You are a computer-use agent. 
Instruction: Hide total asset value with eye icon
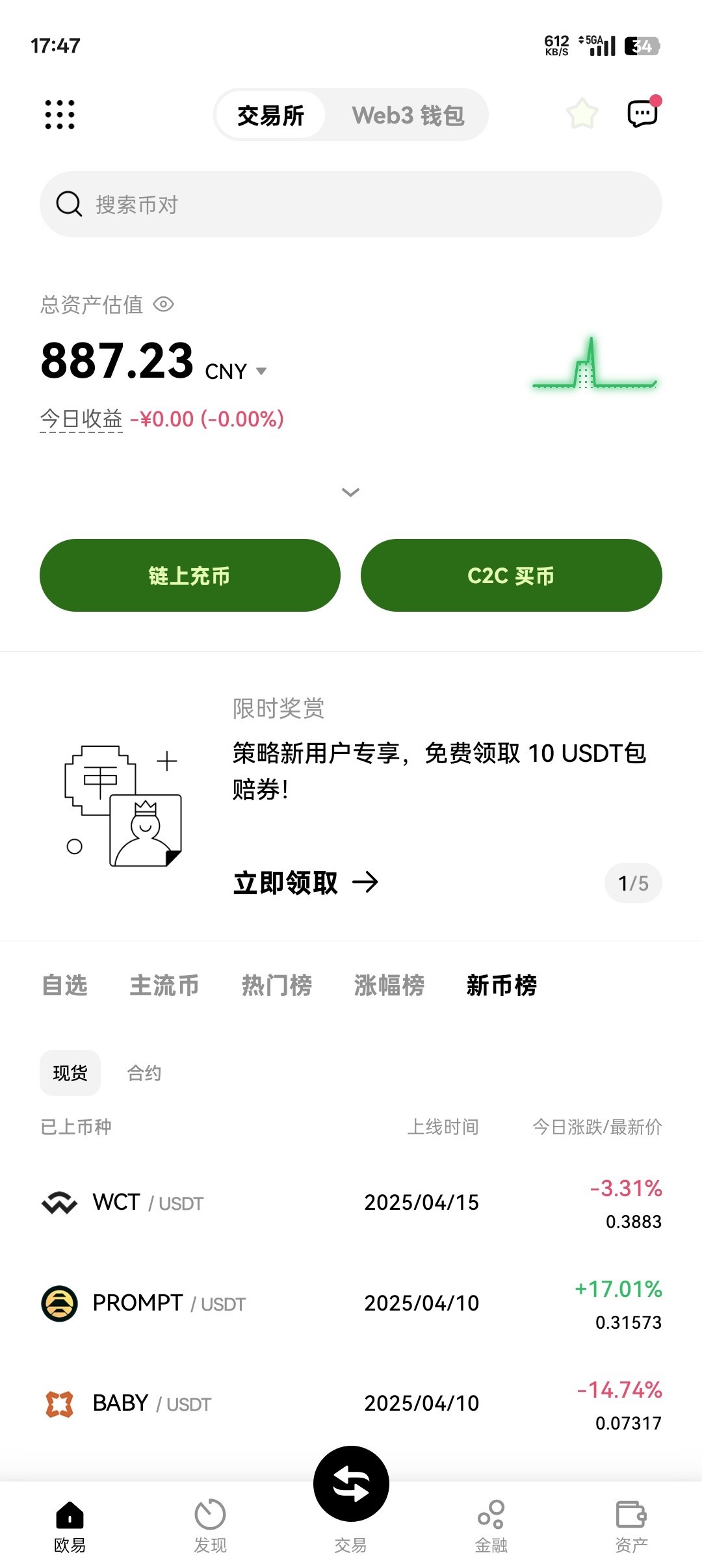tap(164, 304)
